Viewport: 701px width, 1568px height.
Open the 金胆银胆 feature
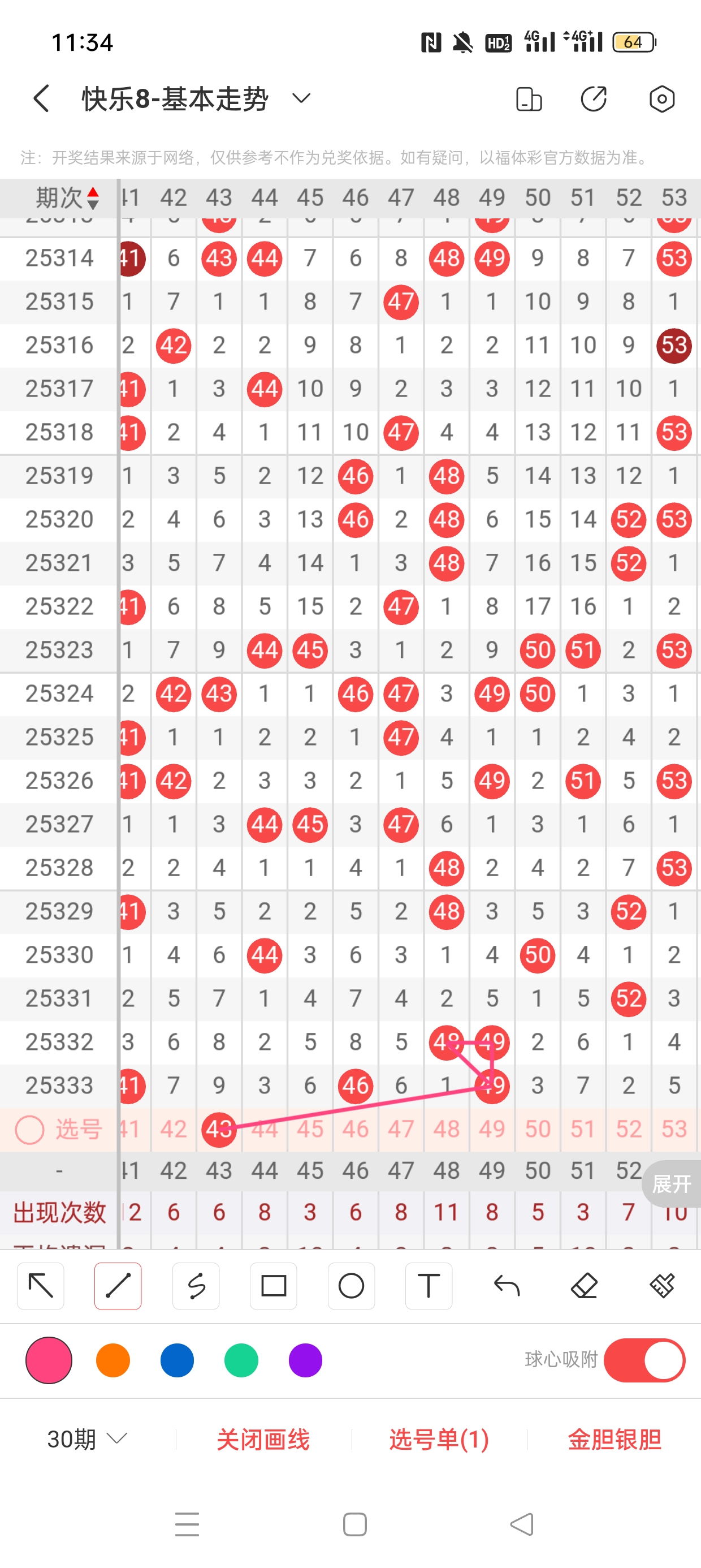(614, 1439)
